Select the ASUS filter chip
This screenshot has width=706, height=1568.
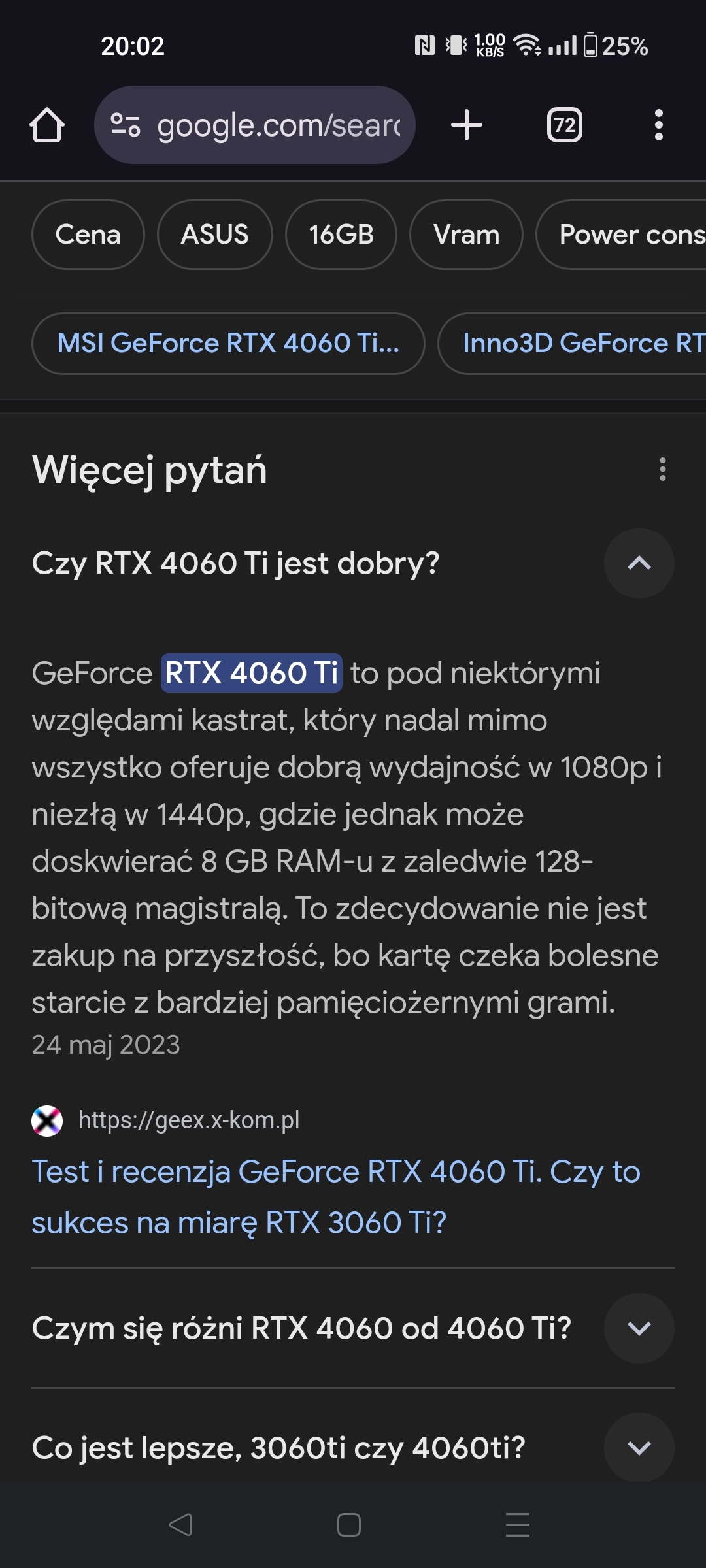[214, 235]
